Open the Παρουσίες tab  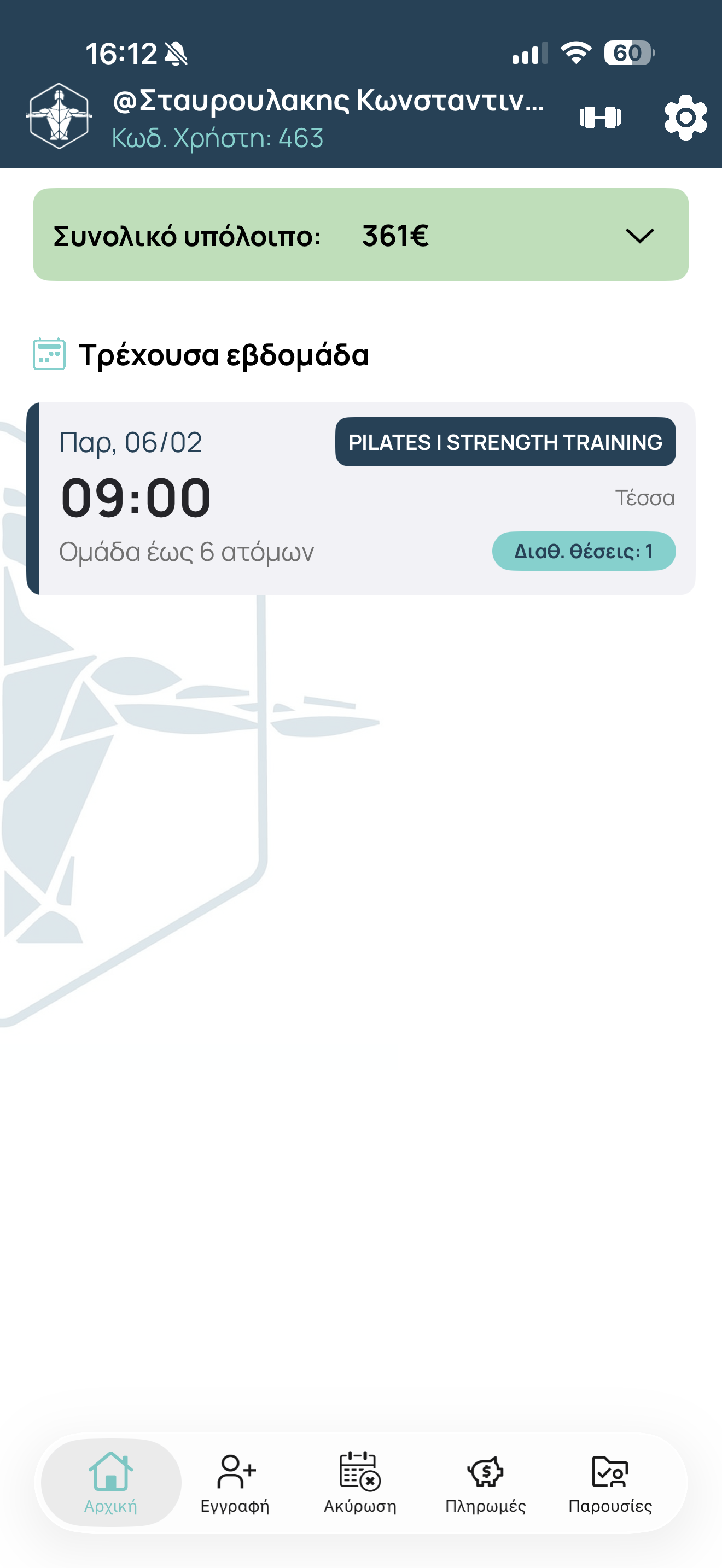pyautogui.click(x=610, y=1482)
